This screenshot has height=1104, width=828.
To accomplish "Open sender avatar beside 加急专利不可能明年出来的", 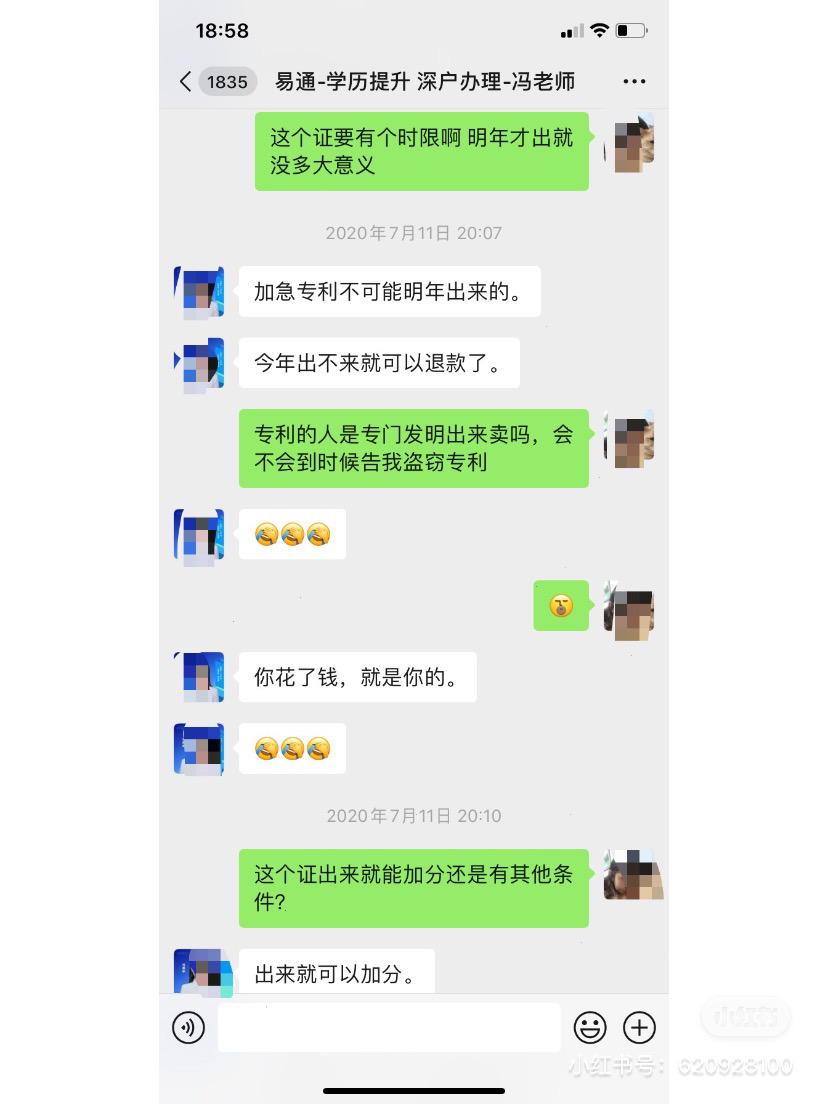I will coord(199,292).
